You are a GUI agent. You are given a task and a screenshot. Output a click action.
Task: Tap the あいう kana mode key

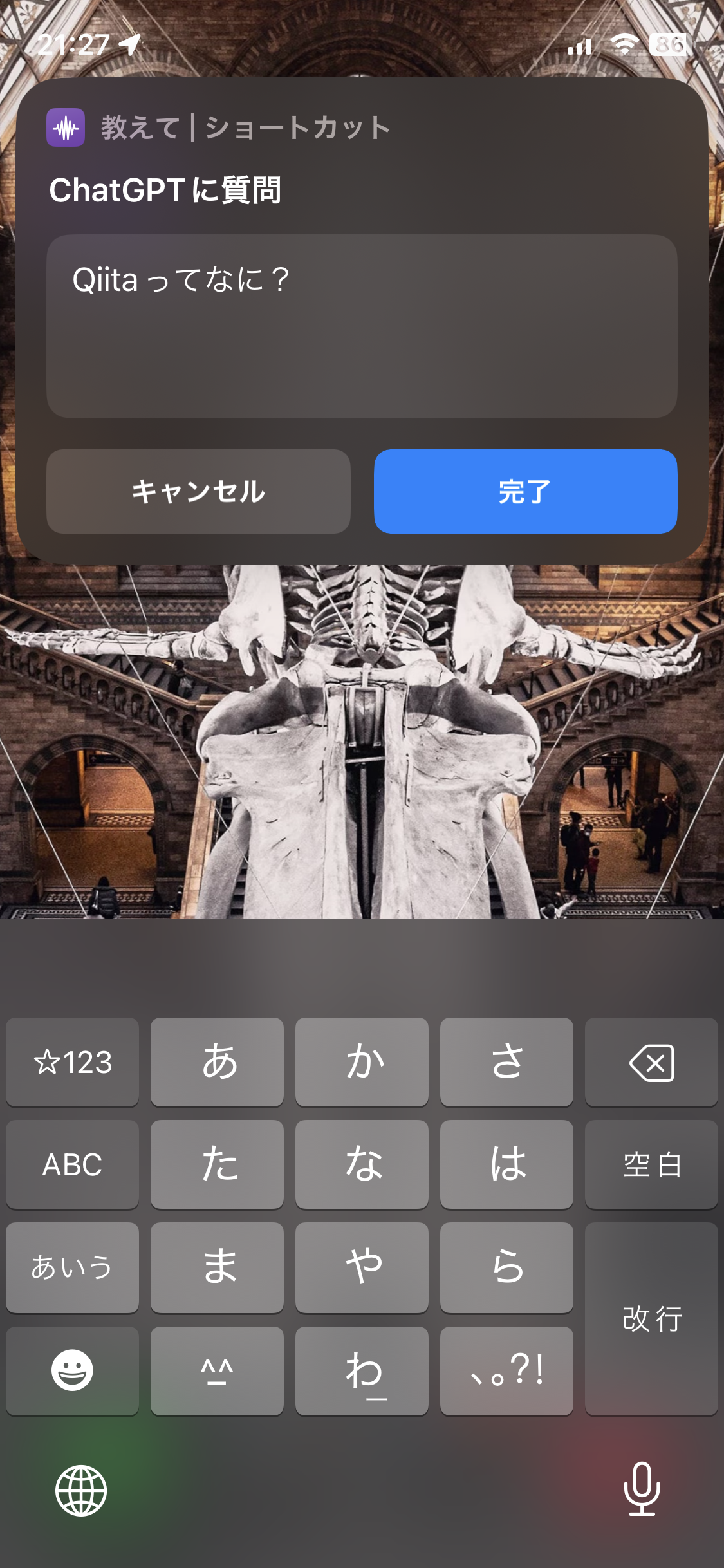click(x=72, y=1267)
